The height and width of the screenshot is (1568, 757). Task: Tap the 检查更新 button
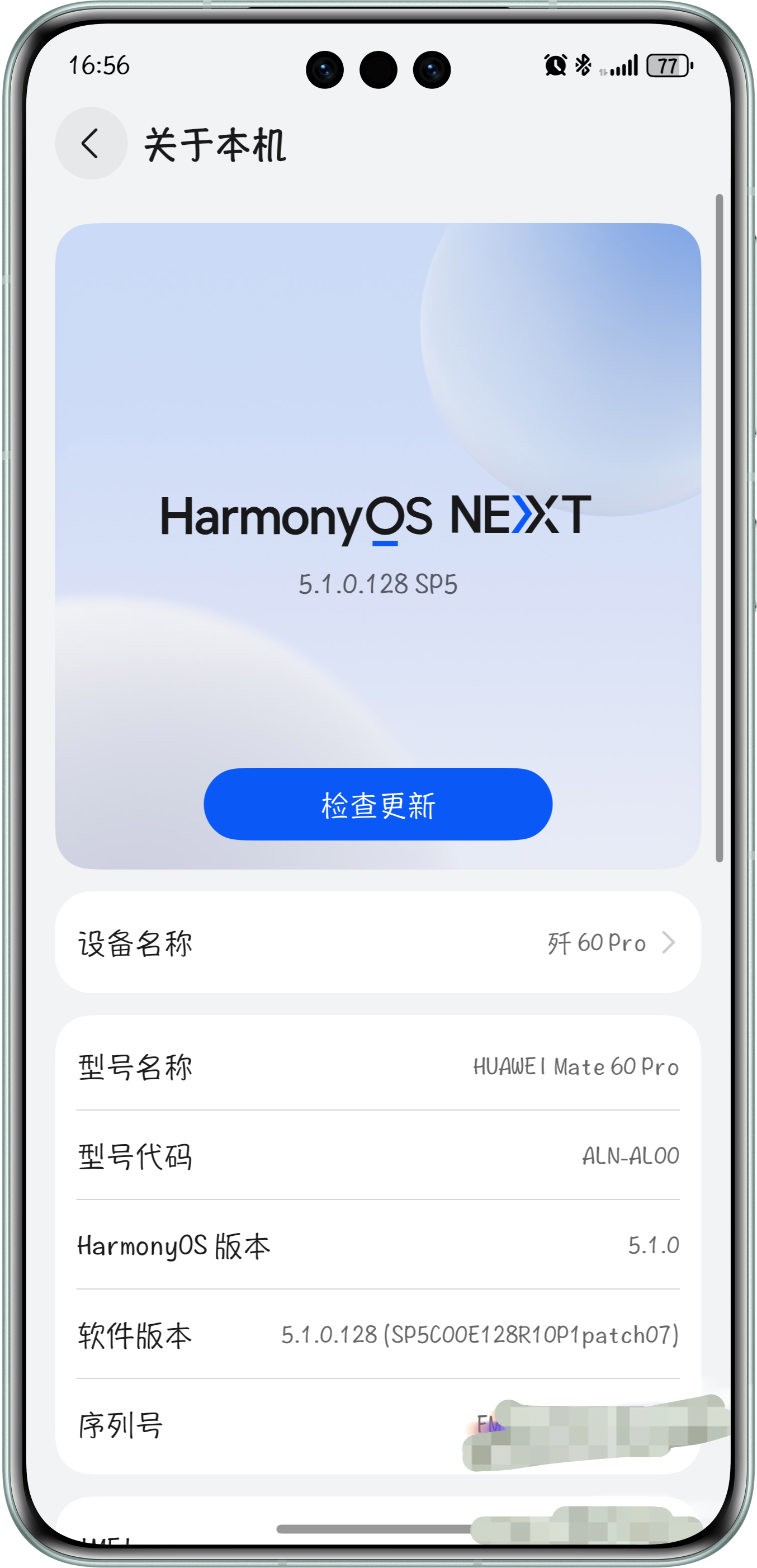[378, 804]
